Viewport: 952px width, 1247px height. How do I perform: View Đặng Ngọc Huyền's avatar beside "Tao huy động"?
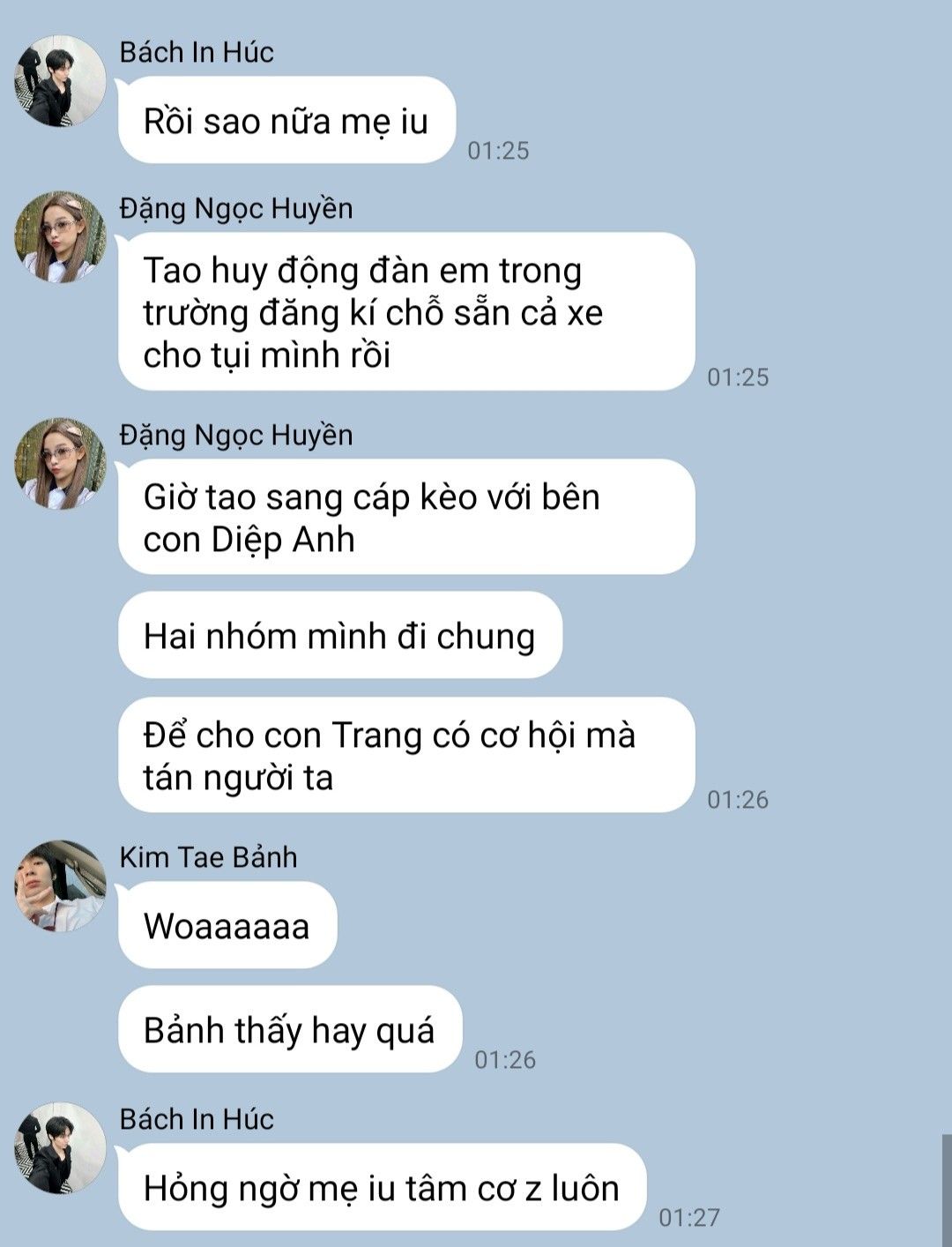60,237
